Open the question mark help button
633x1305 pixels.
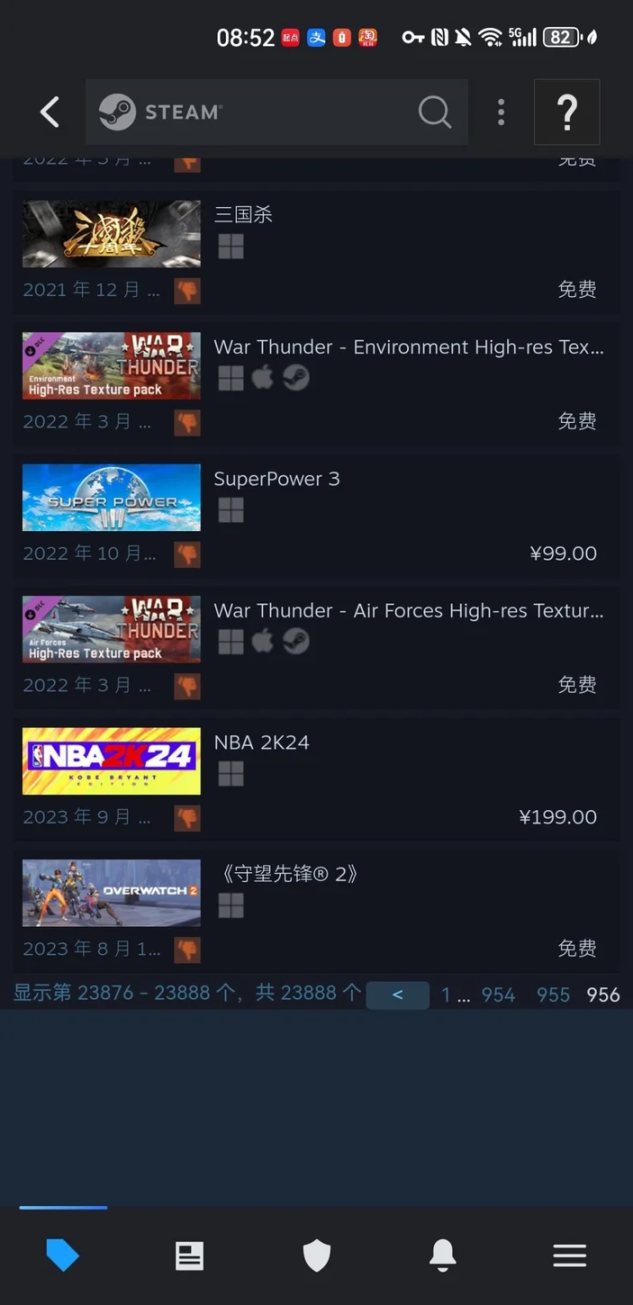pyautogui.click(x=567, y=112)
